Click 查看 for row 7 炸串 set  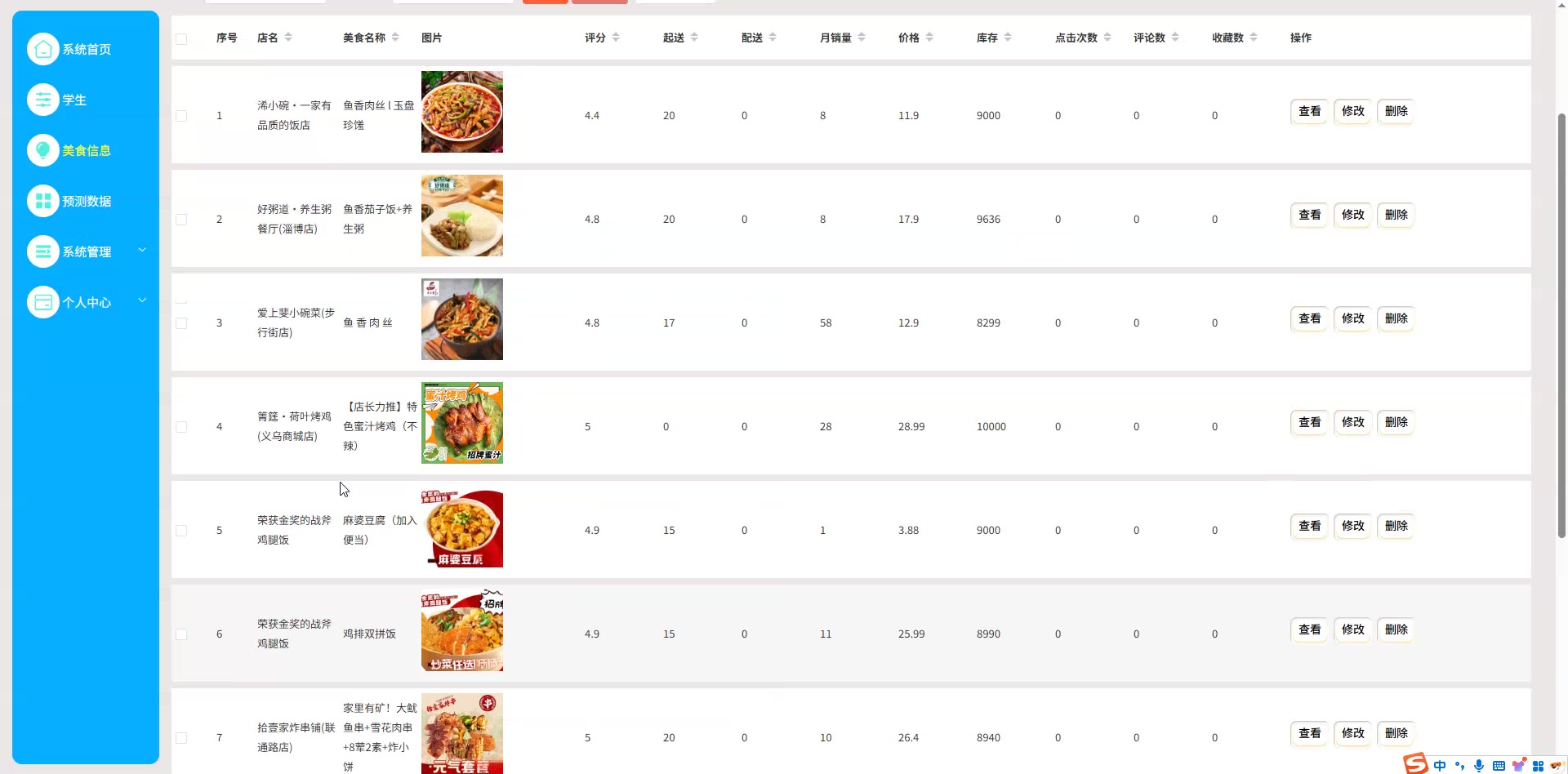(x=1309, y=733)
